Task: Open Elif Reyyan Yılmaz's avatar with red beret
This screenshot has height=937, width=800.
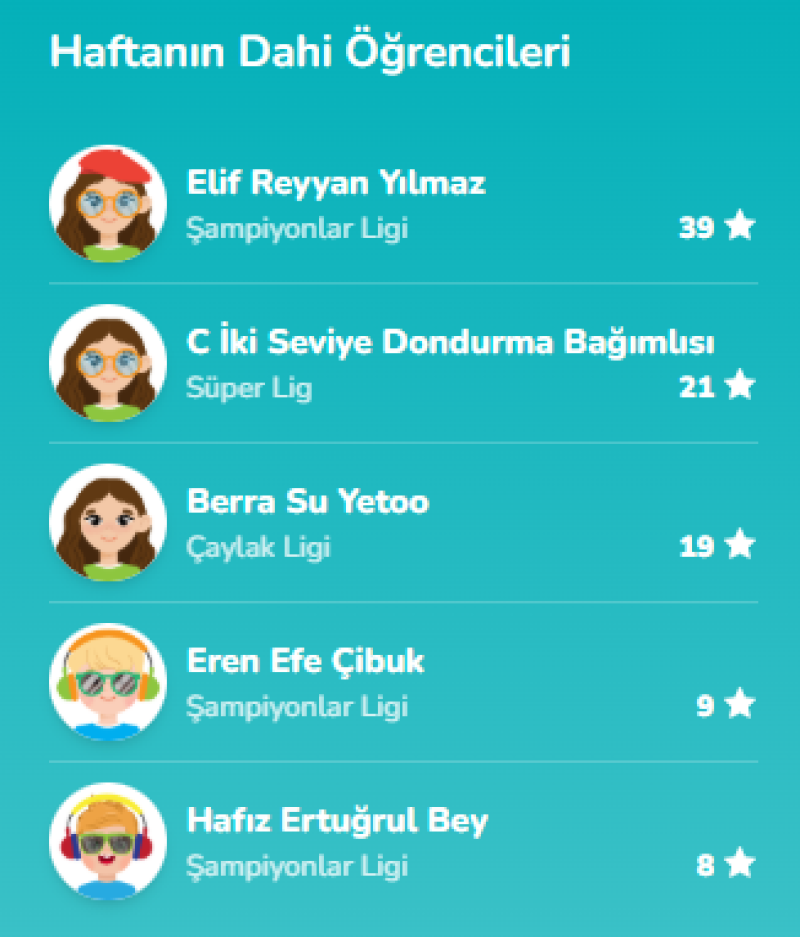Action: 110,204
